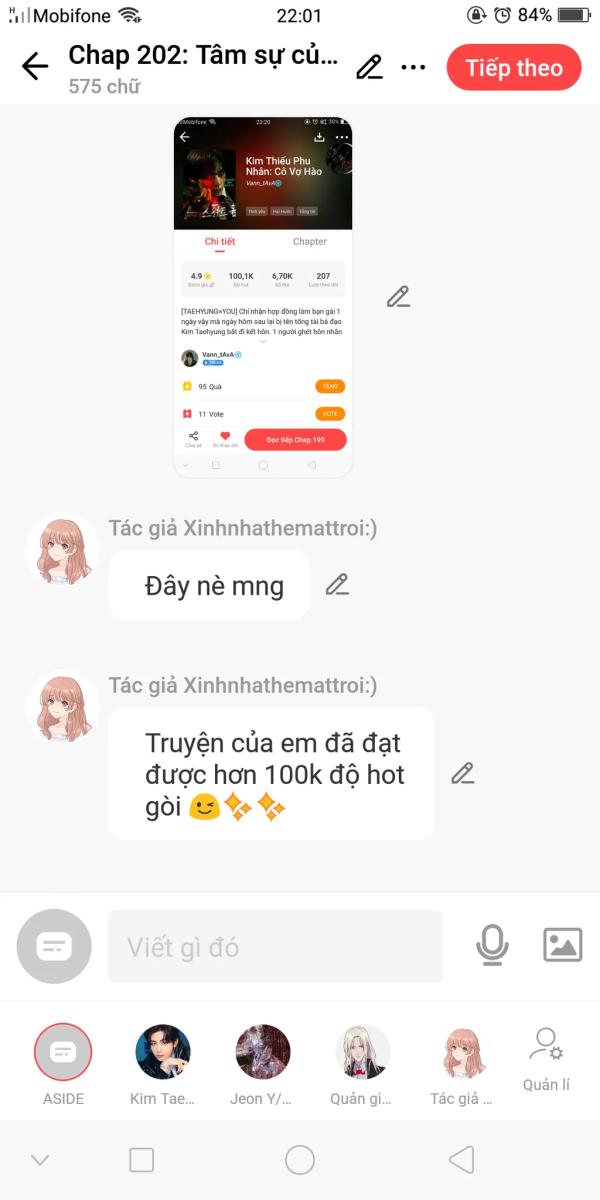Switch speaker to Jeon Y/...
Viewport: 600px width, 1200px height.
(263, 1052)
